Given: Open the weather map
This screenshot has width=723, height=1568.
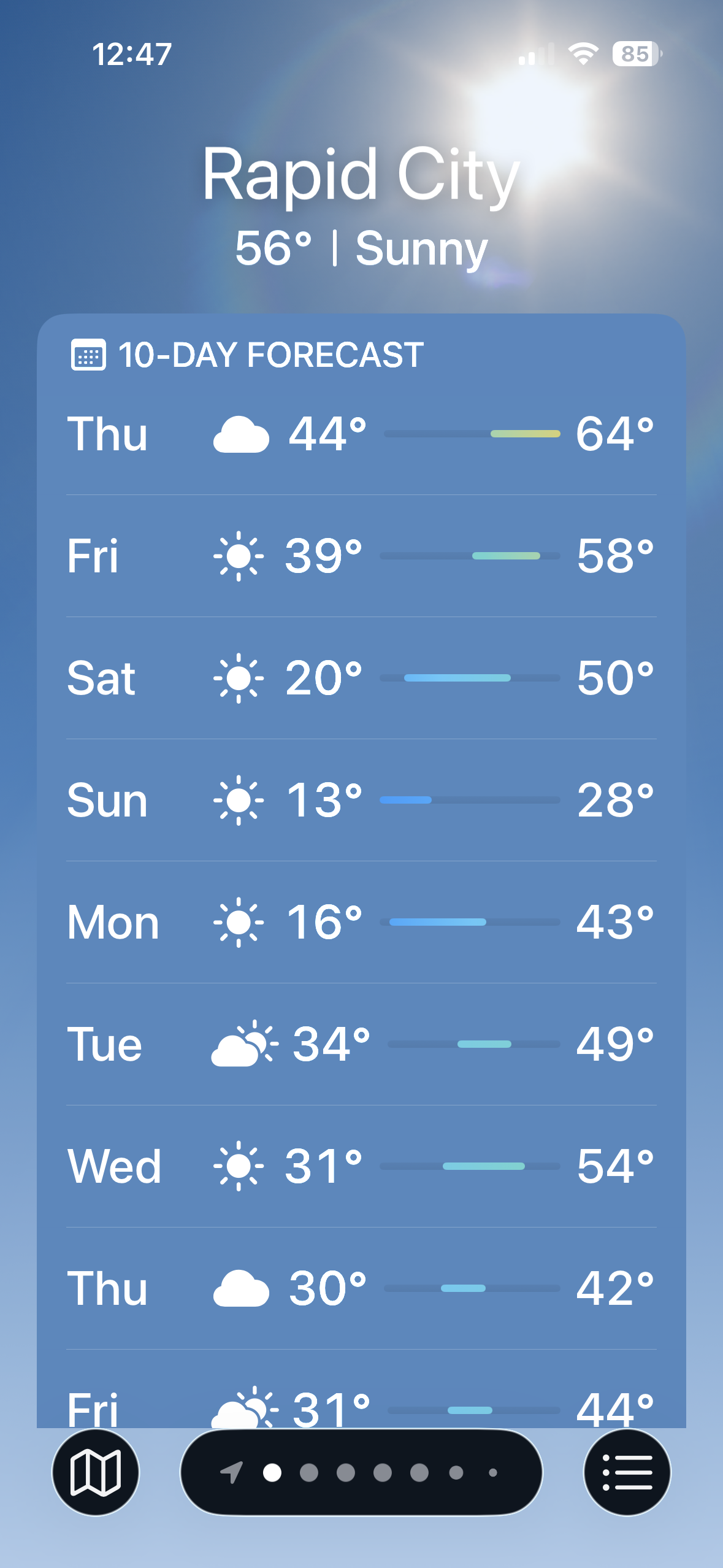Looking at the screenshot, I should click(x=96, y=1472).
